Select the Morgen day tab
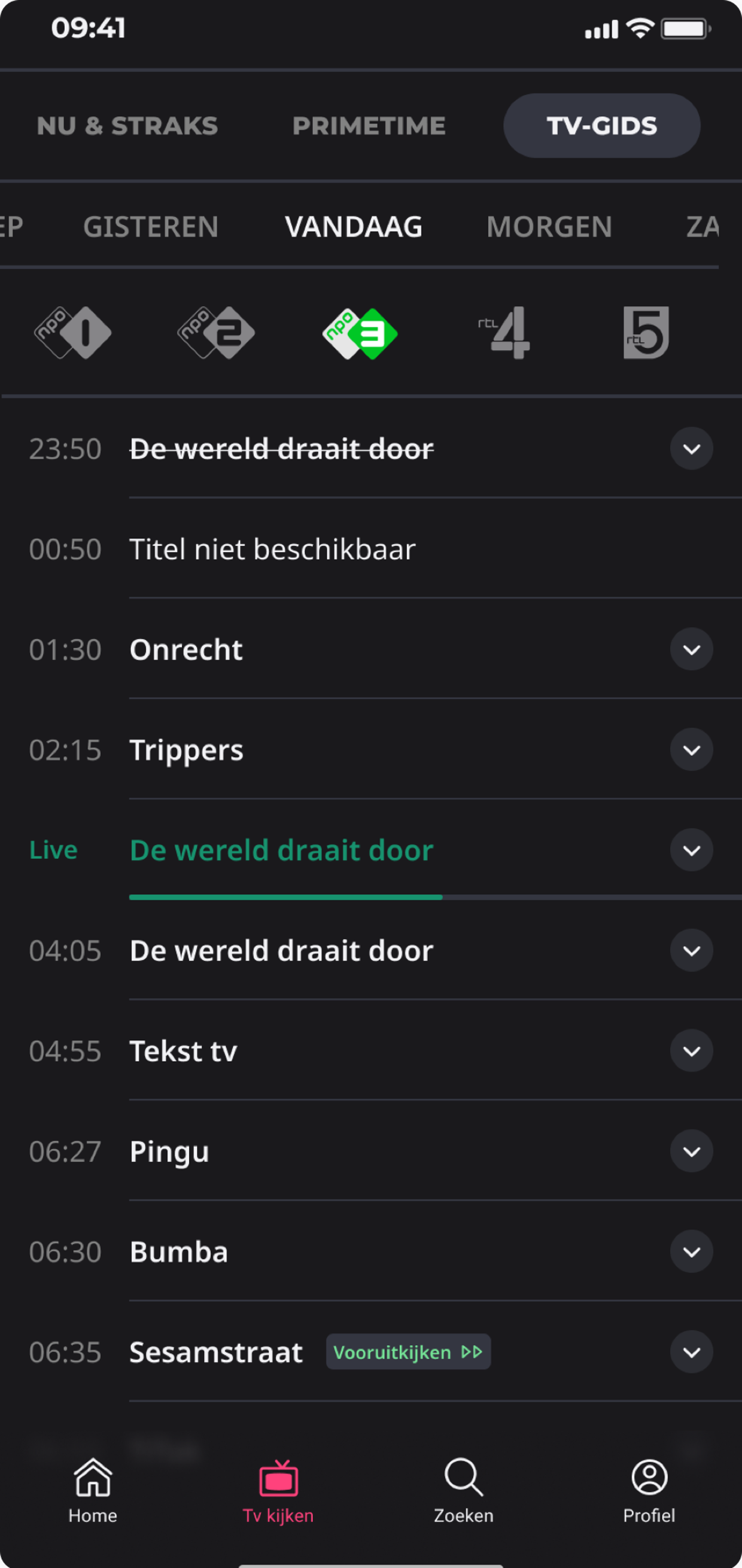The width and height of the screenshot is (742, 1568). point(549,227)
